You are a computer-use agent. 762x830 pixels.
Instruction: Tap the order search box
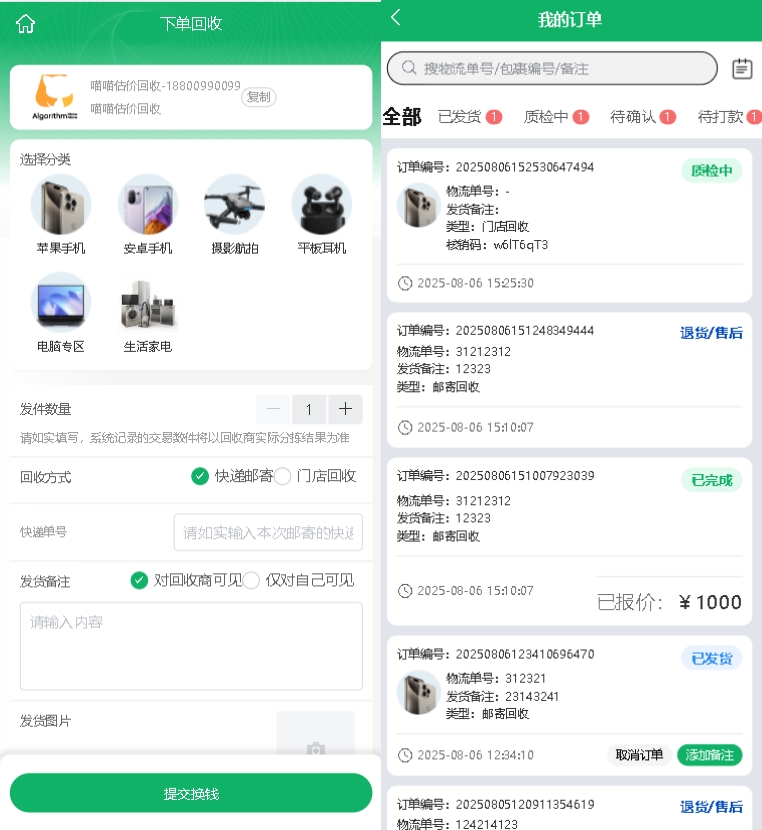(x=552, y=68)
